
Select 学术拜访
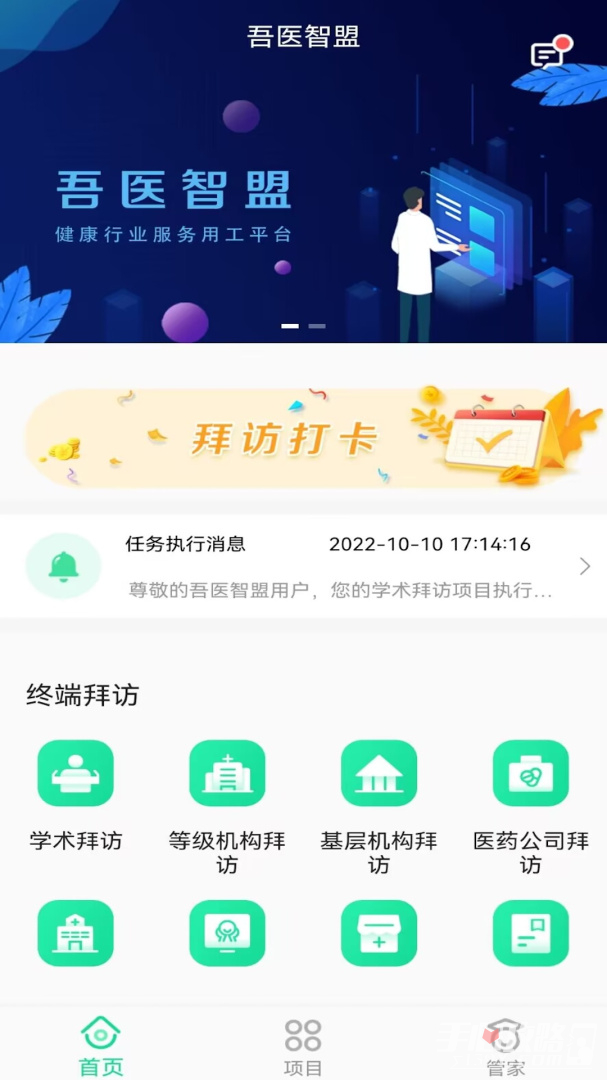[x=76, y=796]
